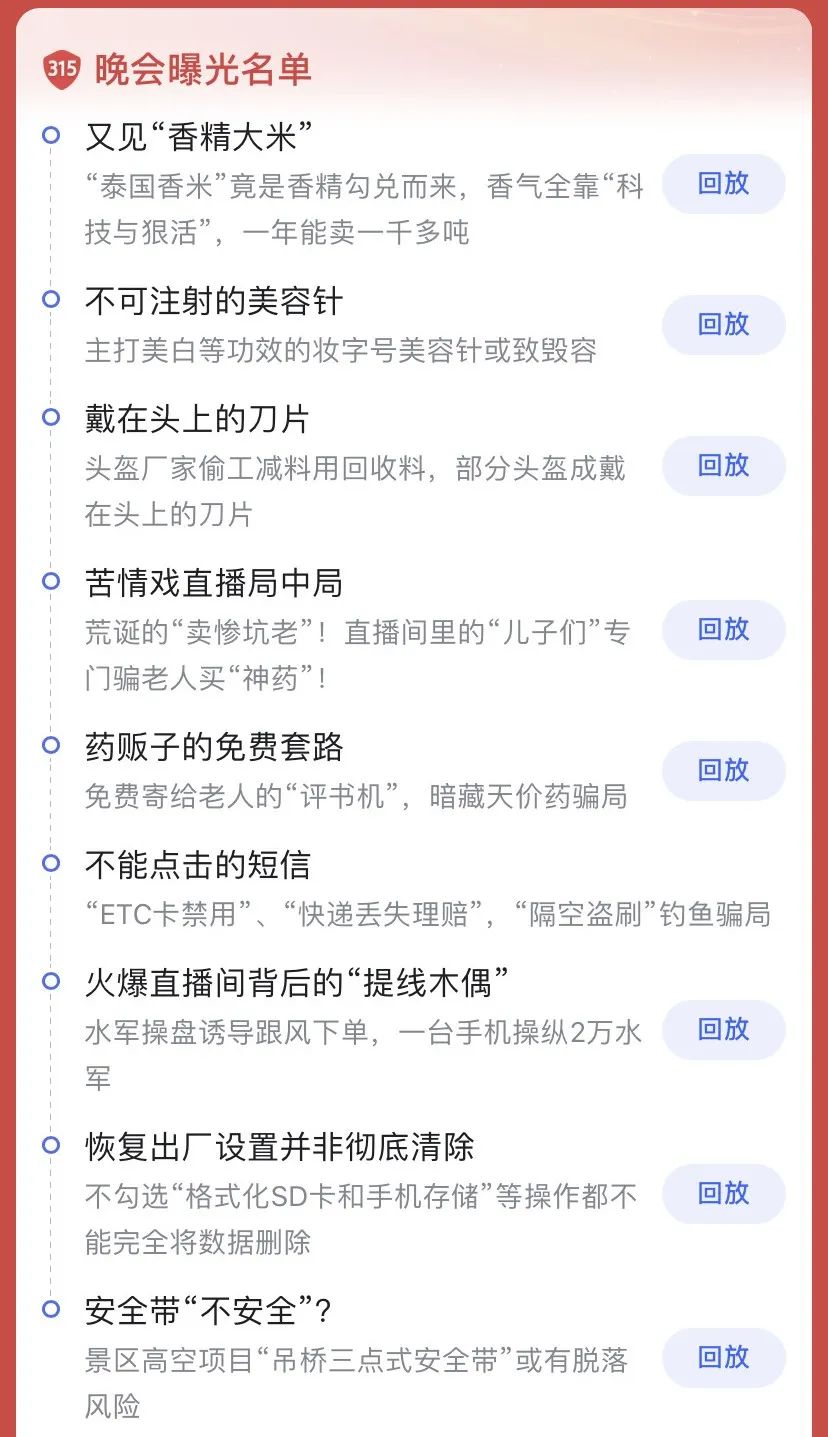The height and width of the screenshot is (1437, 828).
Task: Play the 回放 for 火爆直播间背后的"提线木偶"
Action: point(723,1029)
